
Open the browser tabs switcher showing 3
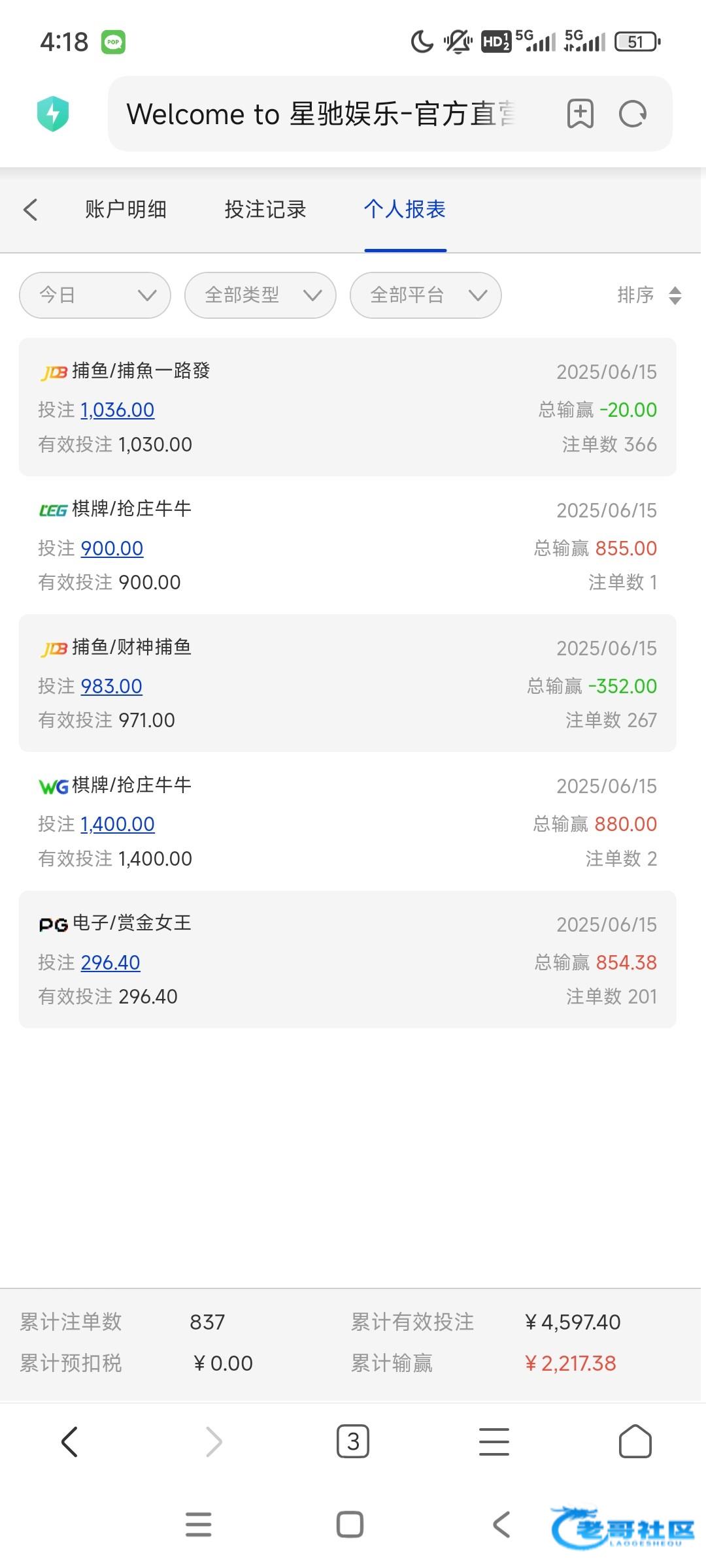click(x=353, y=1441)
